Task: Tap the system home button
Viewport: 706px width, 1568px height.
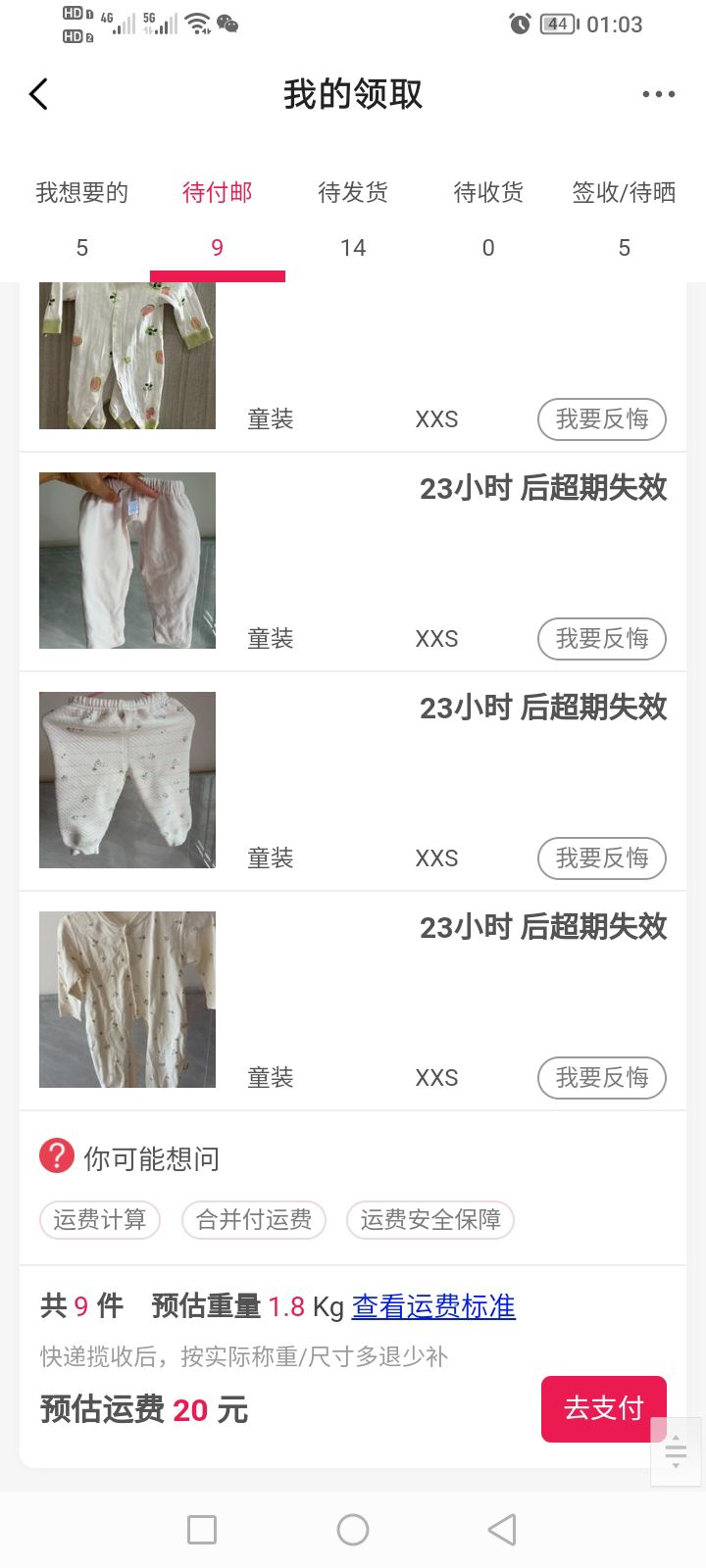Action: (x=353, y=1530)
